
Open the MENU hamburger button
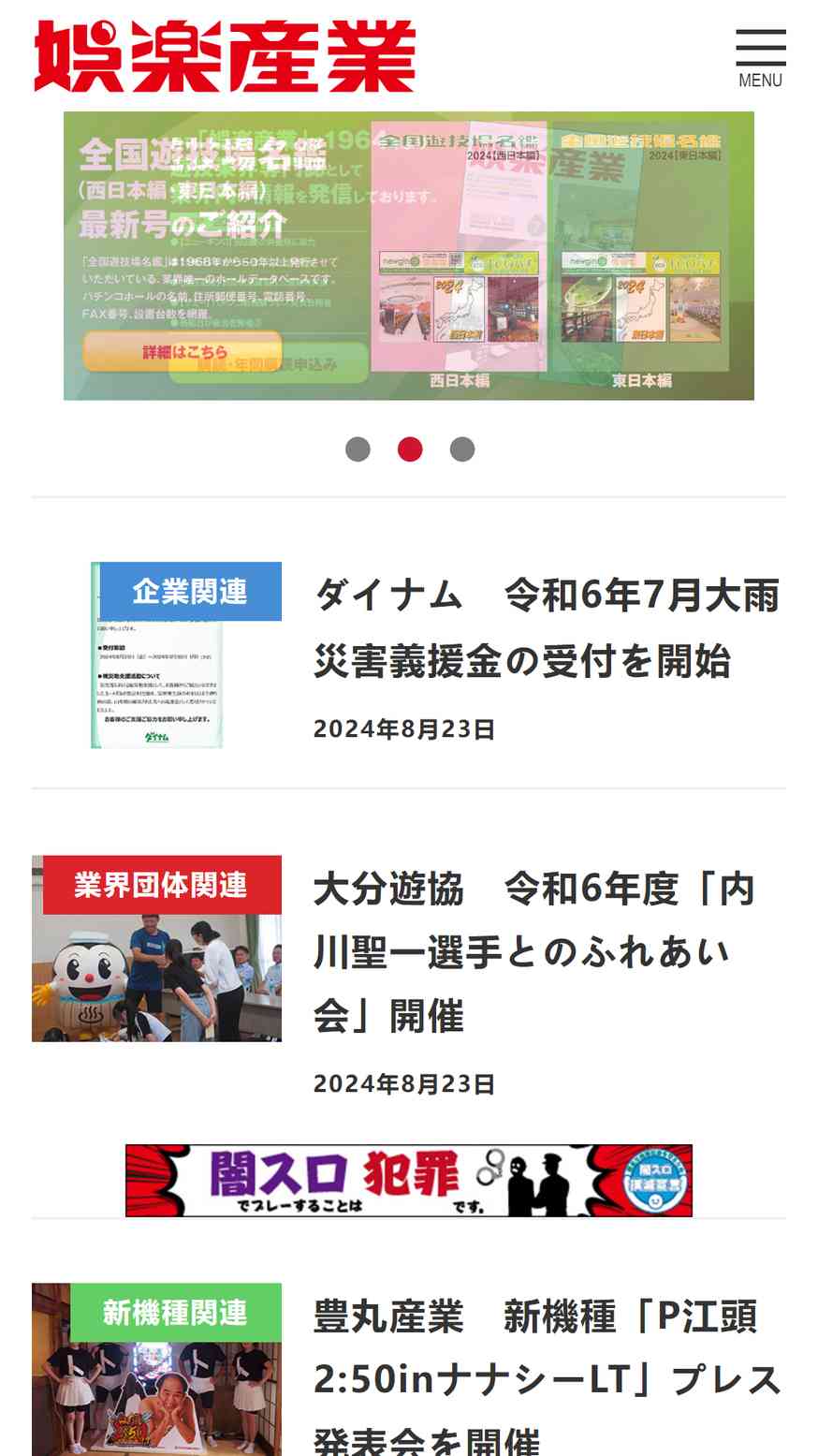[760, 58]
